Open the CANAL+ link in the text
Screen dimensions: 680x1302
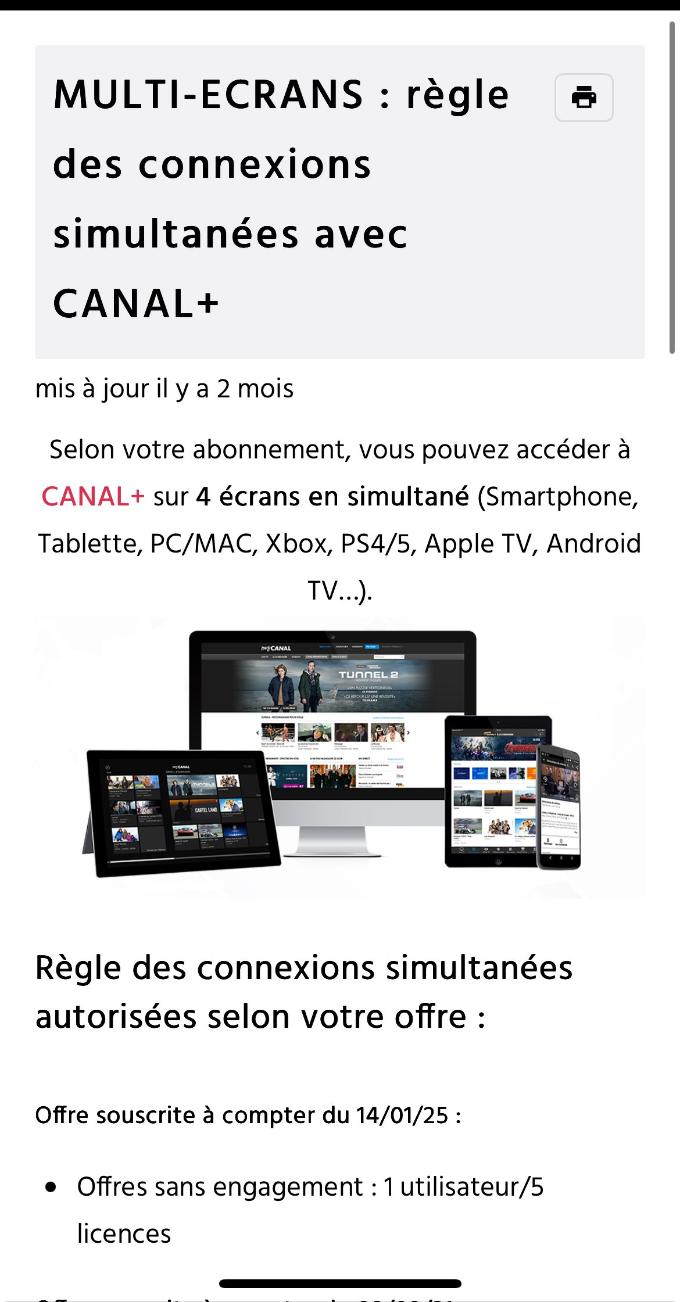pos(93,497)
